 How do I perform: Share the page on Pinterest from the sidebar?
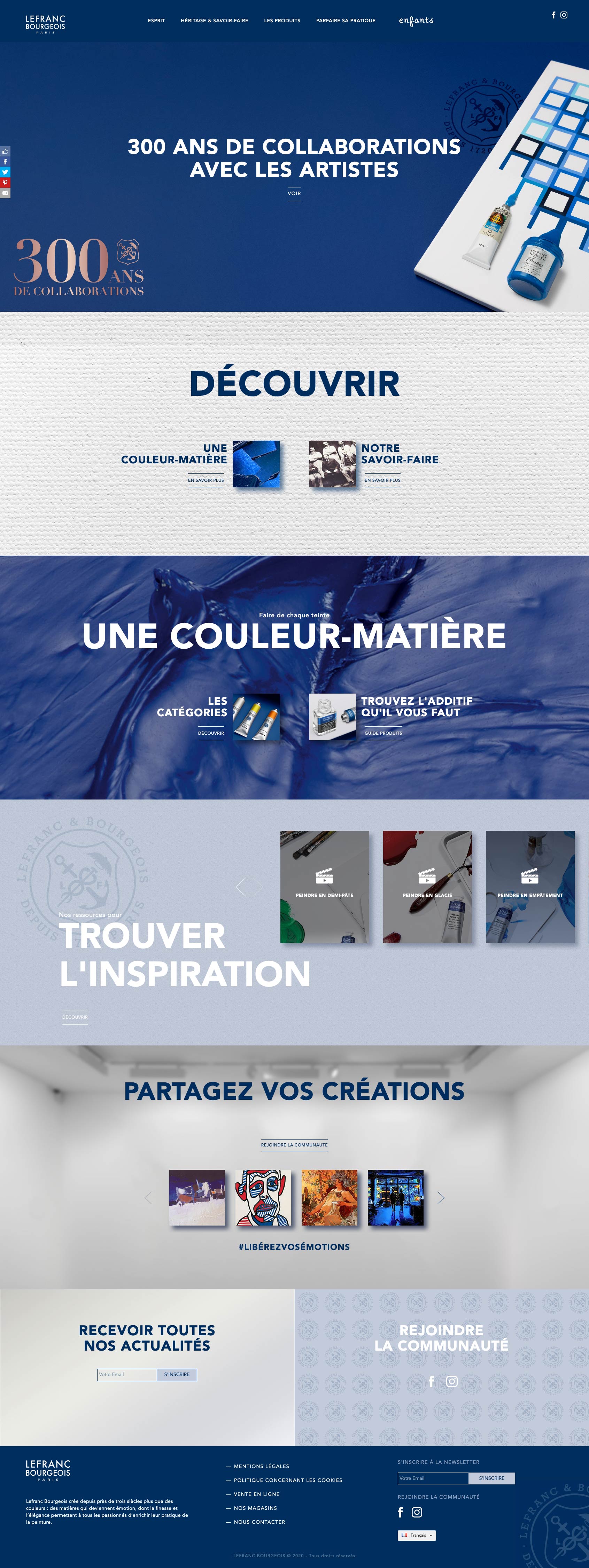(x=5, y=183)
